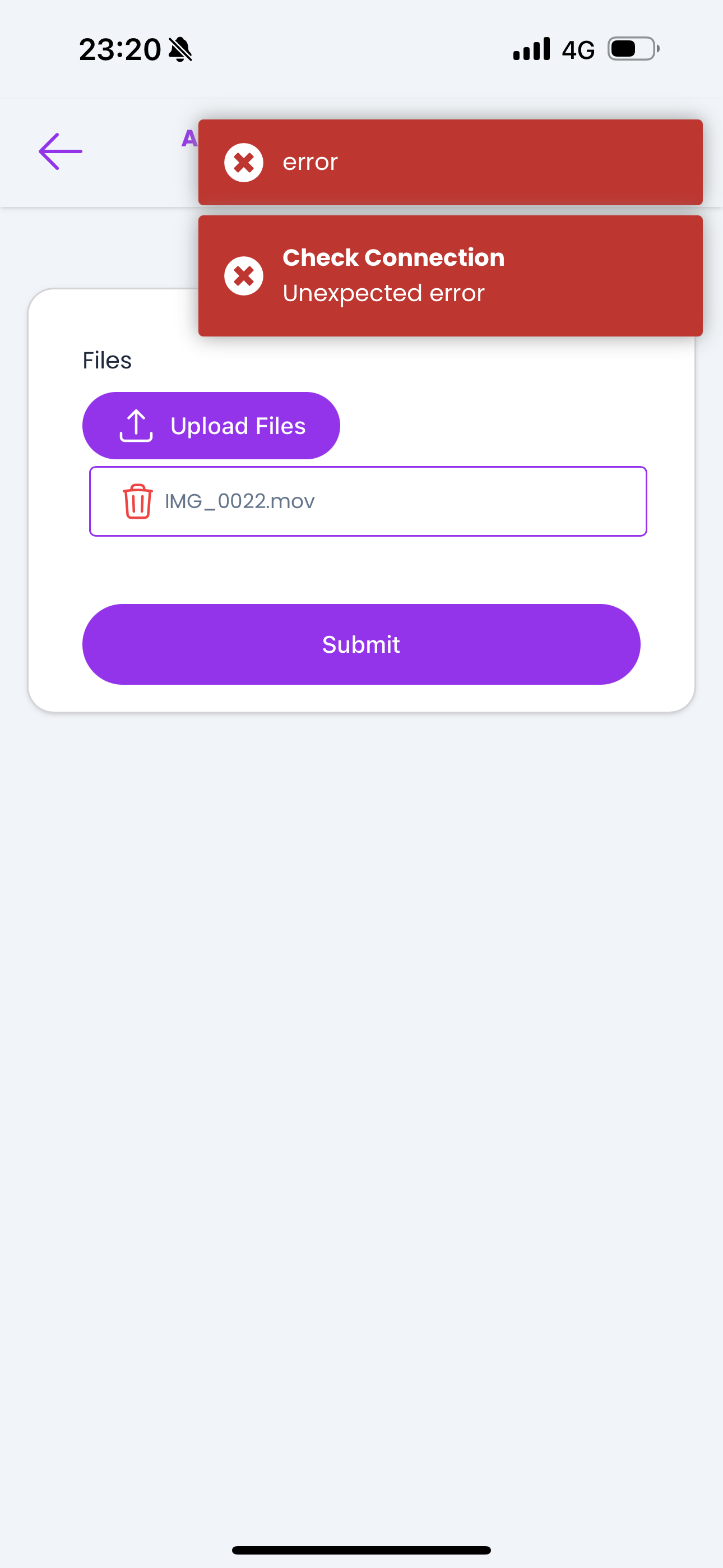Go back using the purple arrow
Screen dimensions: 723x1568
coord(61,151)
